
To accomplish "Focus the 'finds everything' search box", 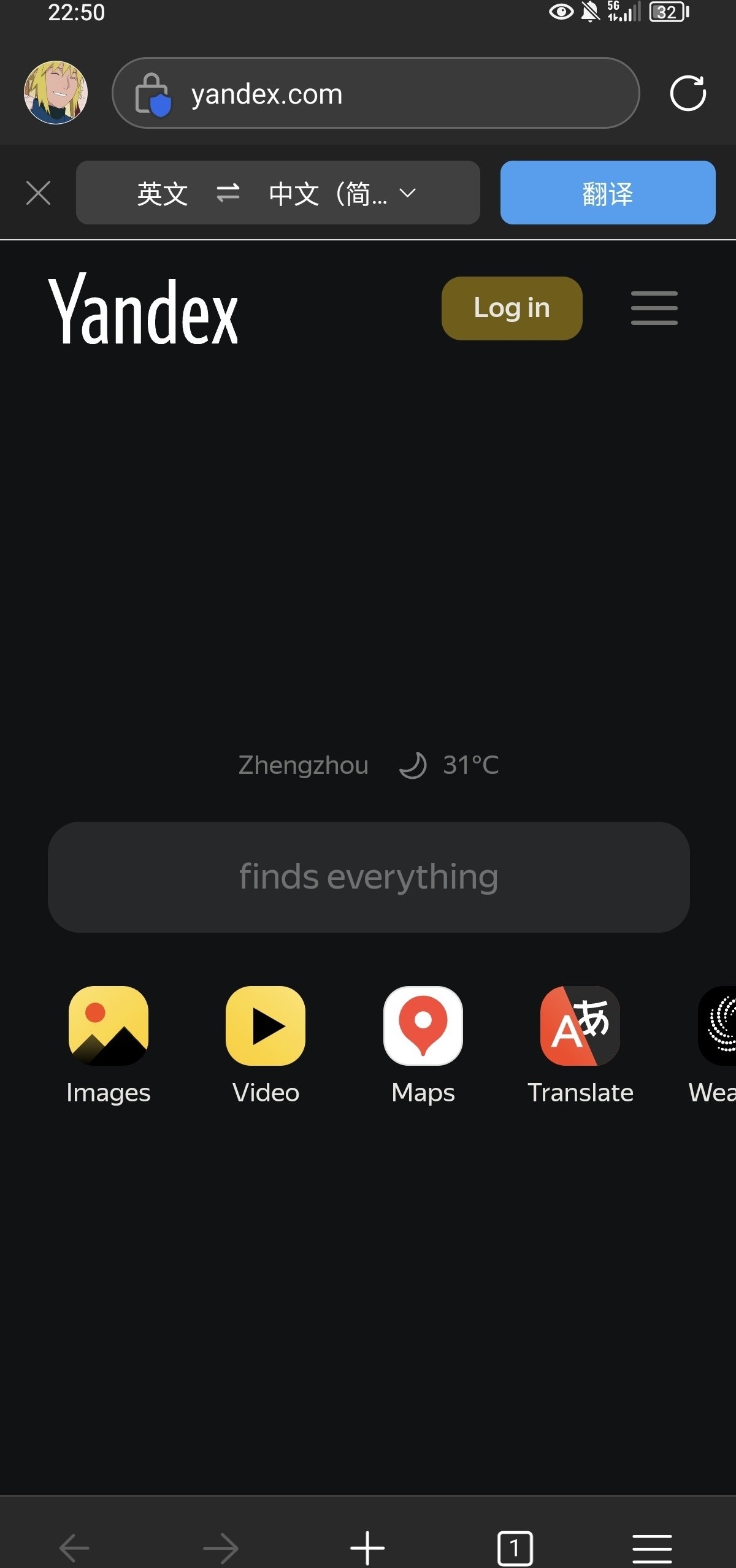I will click(x=368, y=876).
